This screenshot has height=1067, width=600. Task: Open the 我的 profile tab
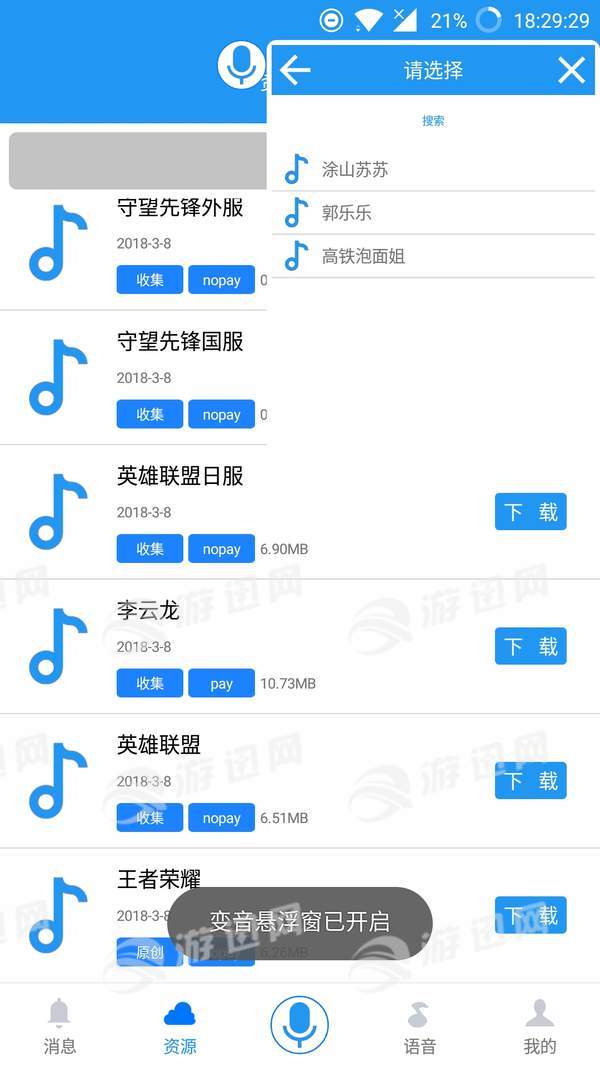tap(539, 1027)
